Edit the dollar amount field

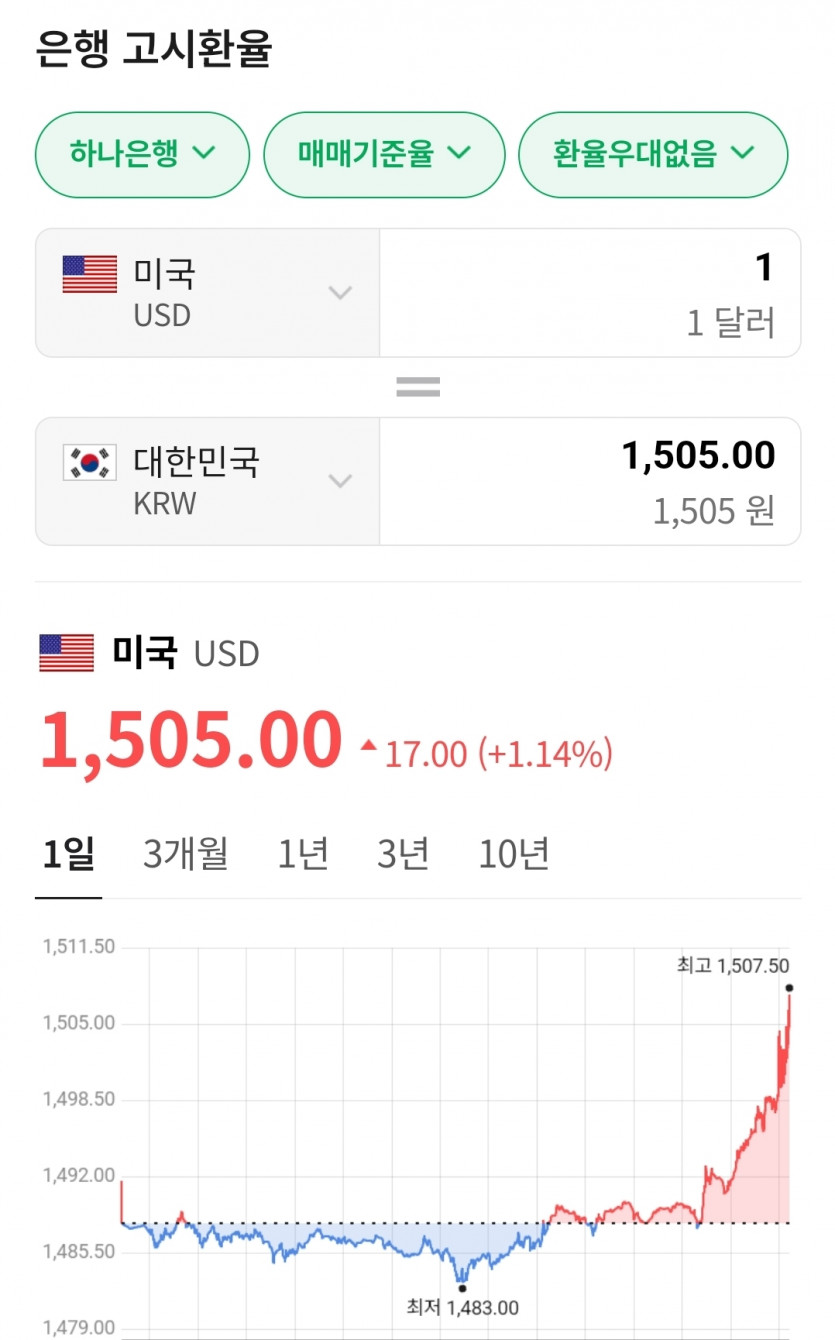tap(590, 293)
